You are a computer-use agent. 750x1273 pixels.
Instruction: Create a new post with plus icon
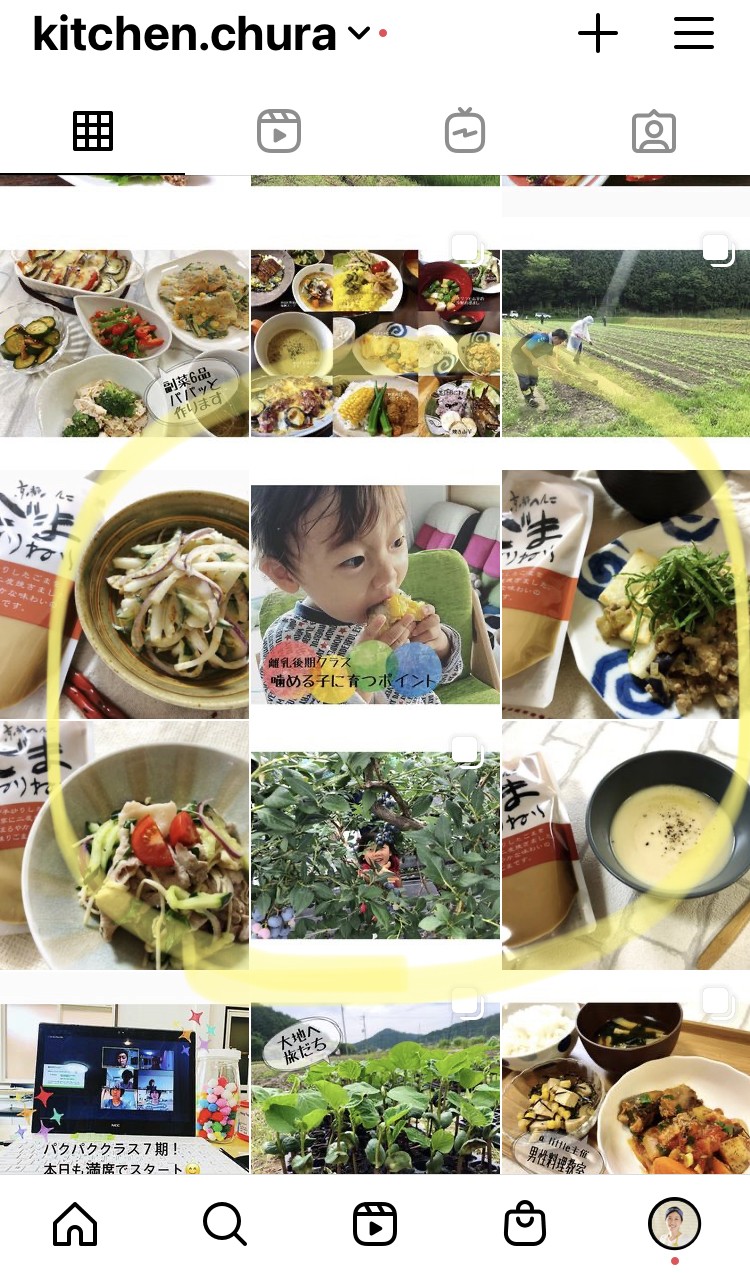tap(598, 35)
